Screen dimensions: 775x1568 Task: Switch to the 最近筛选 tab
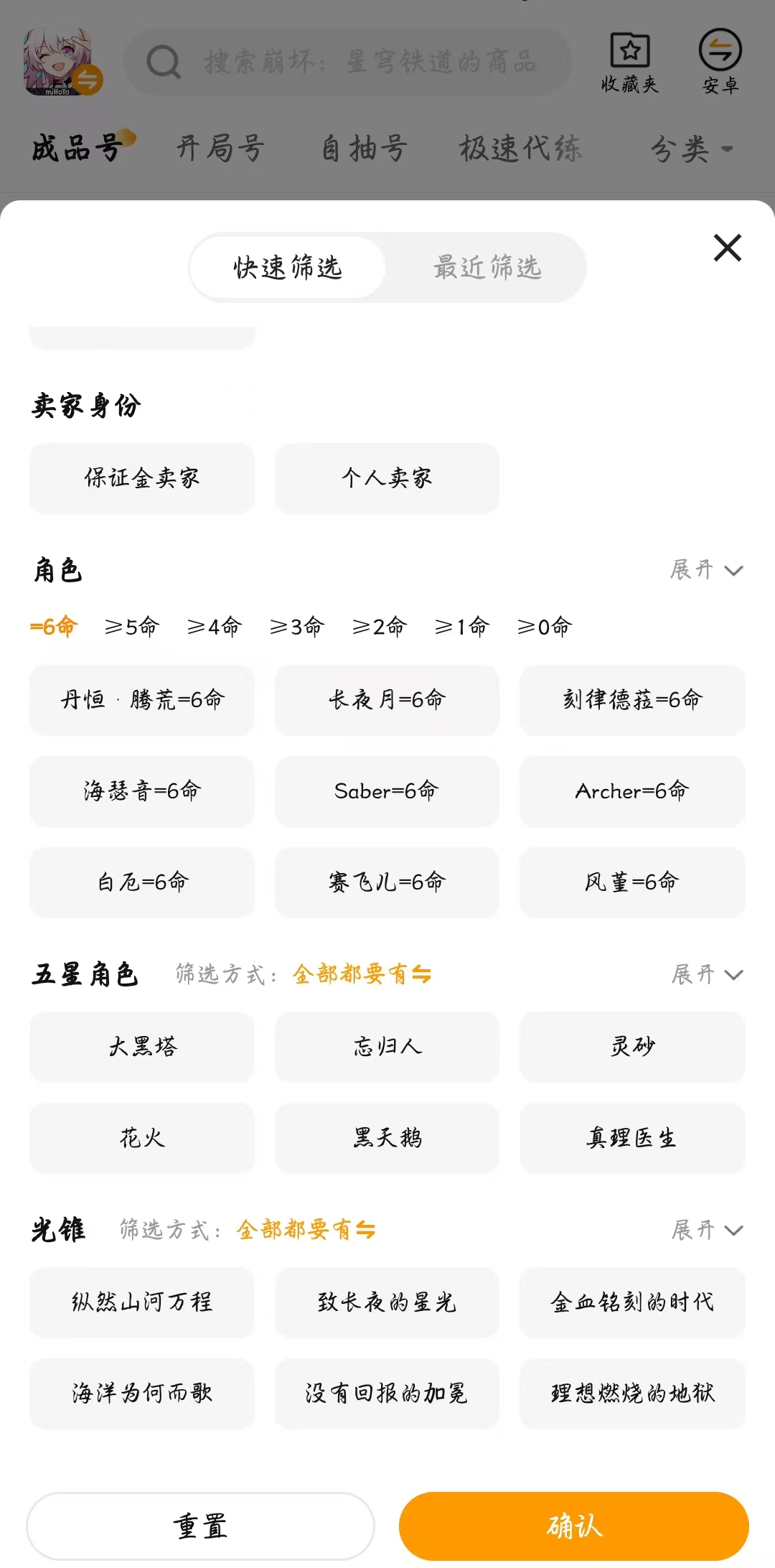tap(487, 268)
